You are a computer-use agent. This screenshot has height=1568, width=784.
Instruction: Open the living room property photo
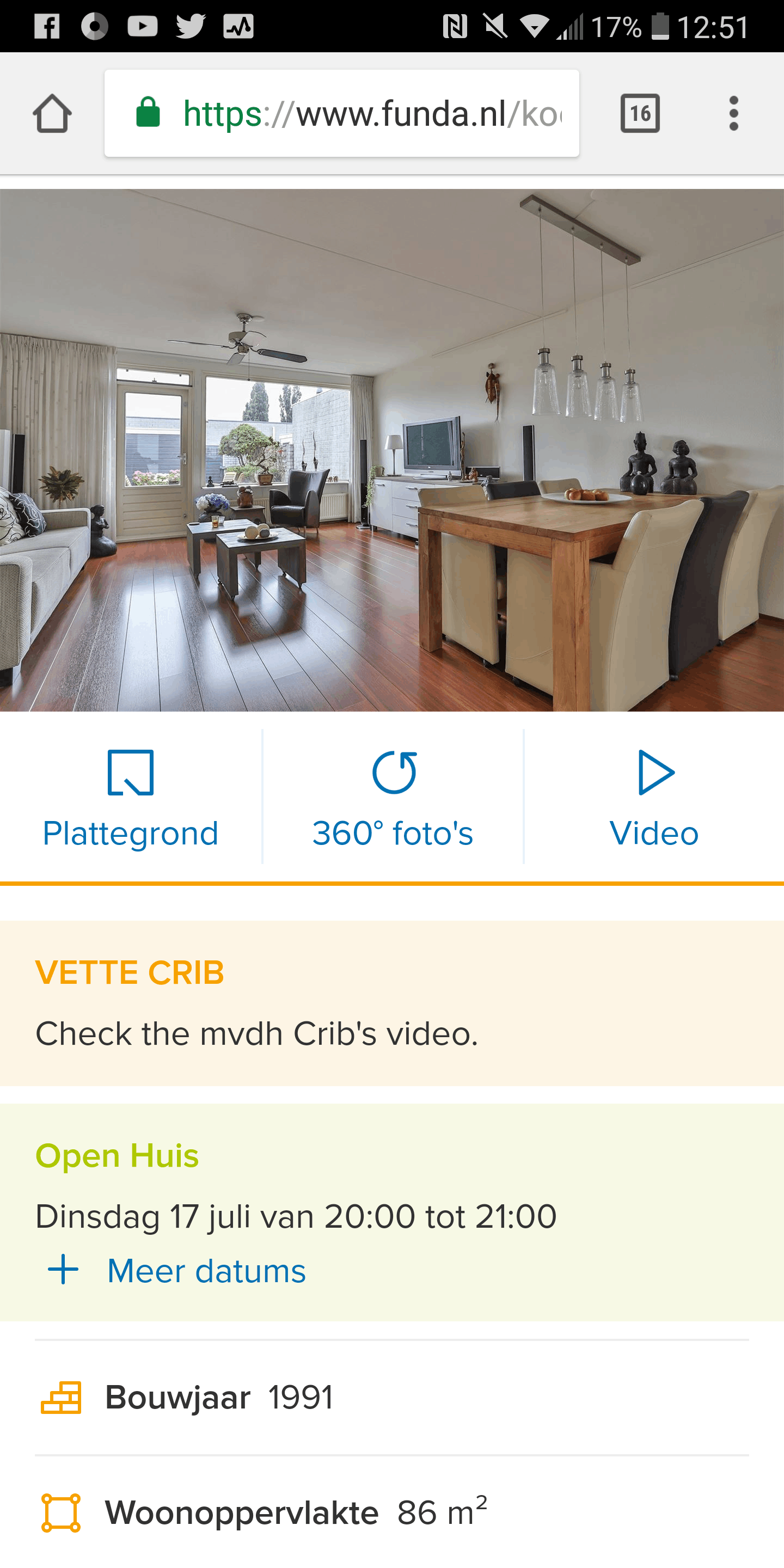(x=392, y=450)
